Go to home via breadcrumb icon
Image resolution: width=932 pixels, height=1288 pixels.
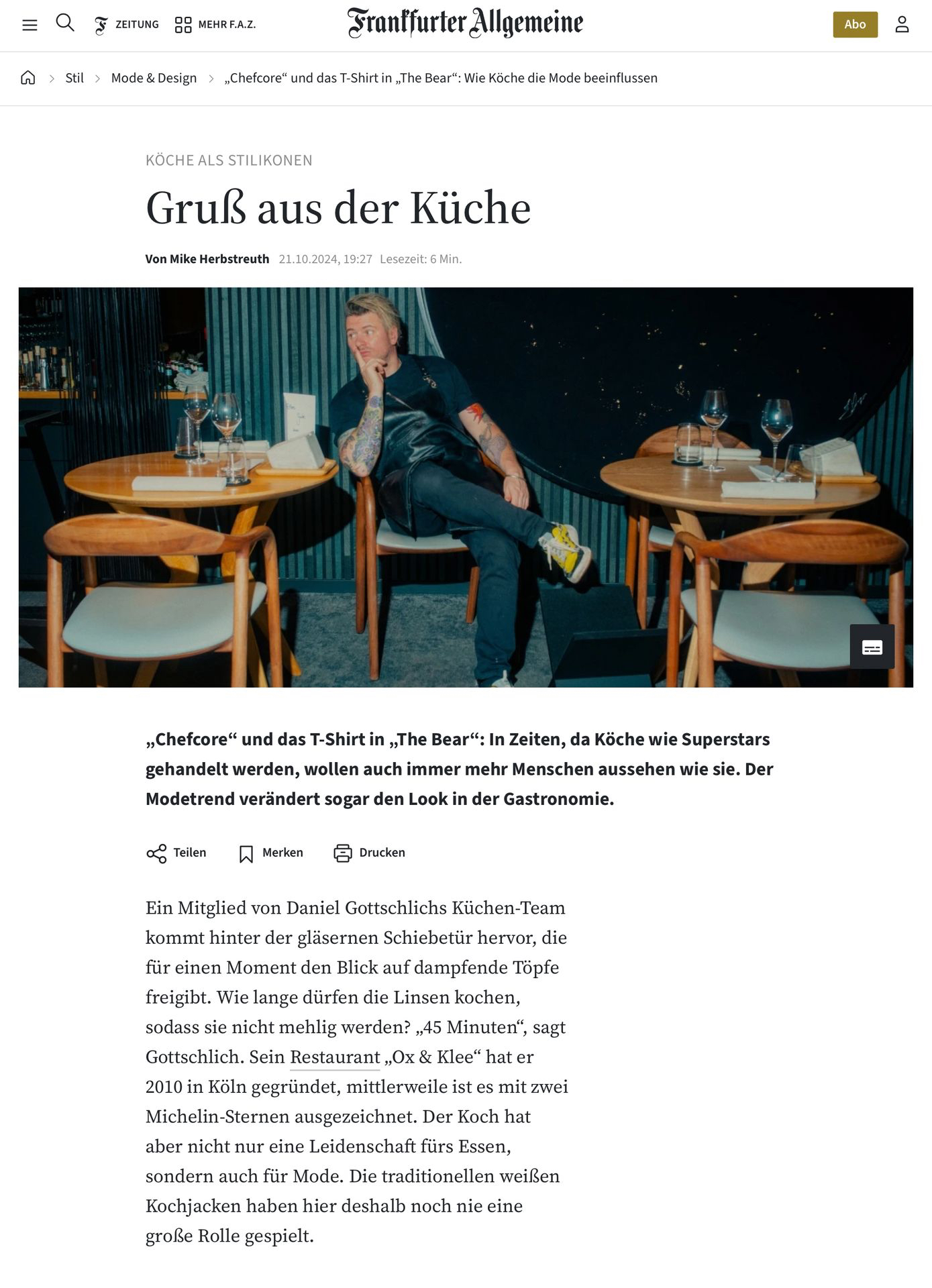click(x=28, y=78)
